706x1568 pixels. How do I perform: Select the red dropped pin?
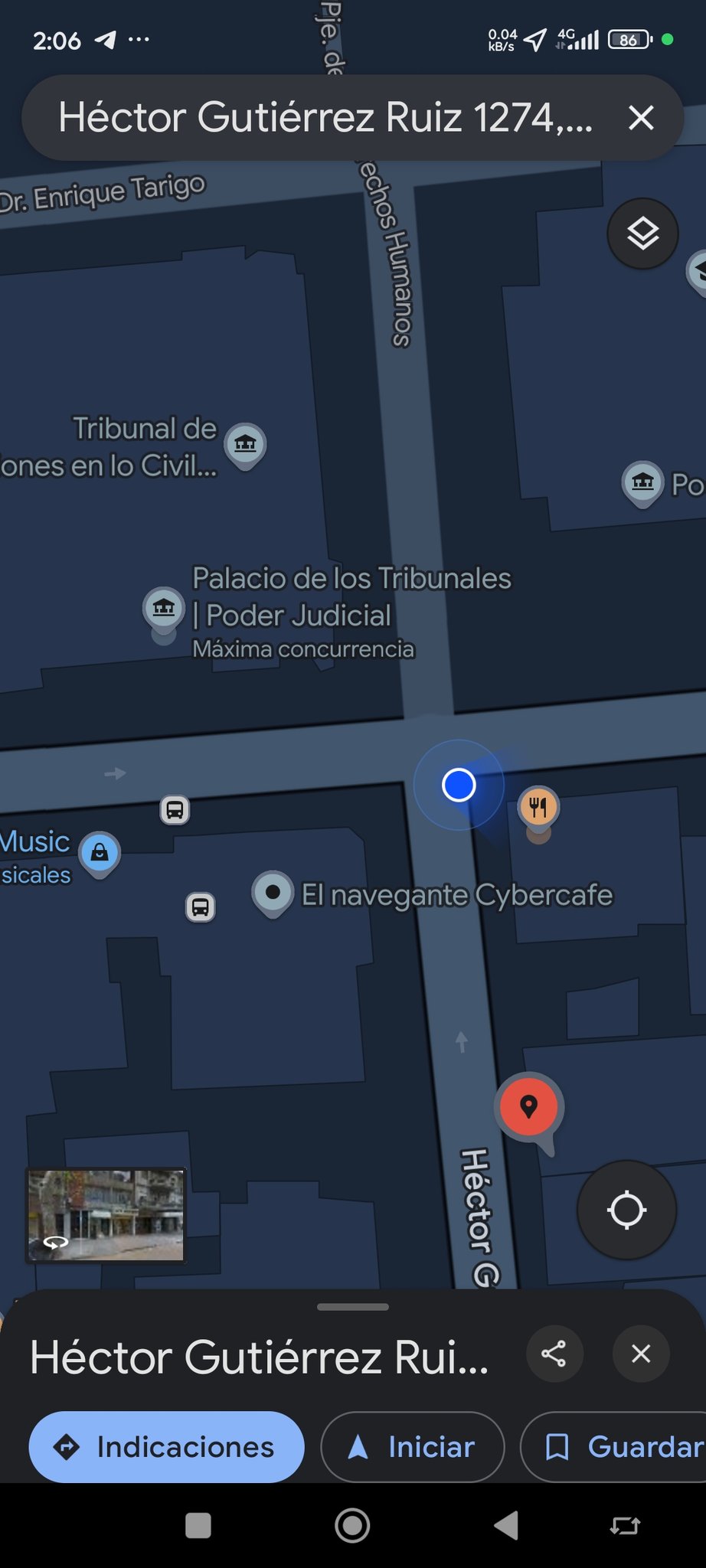(x=528, y=1107)
